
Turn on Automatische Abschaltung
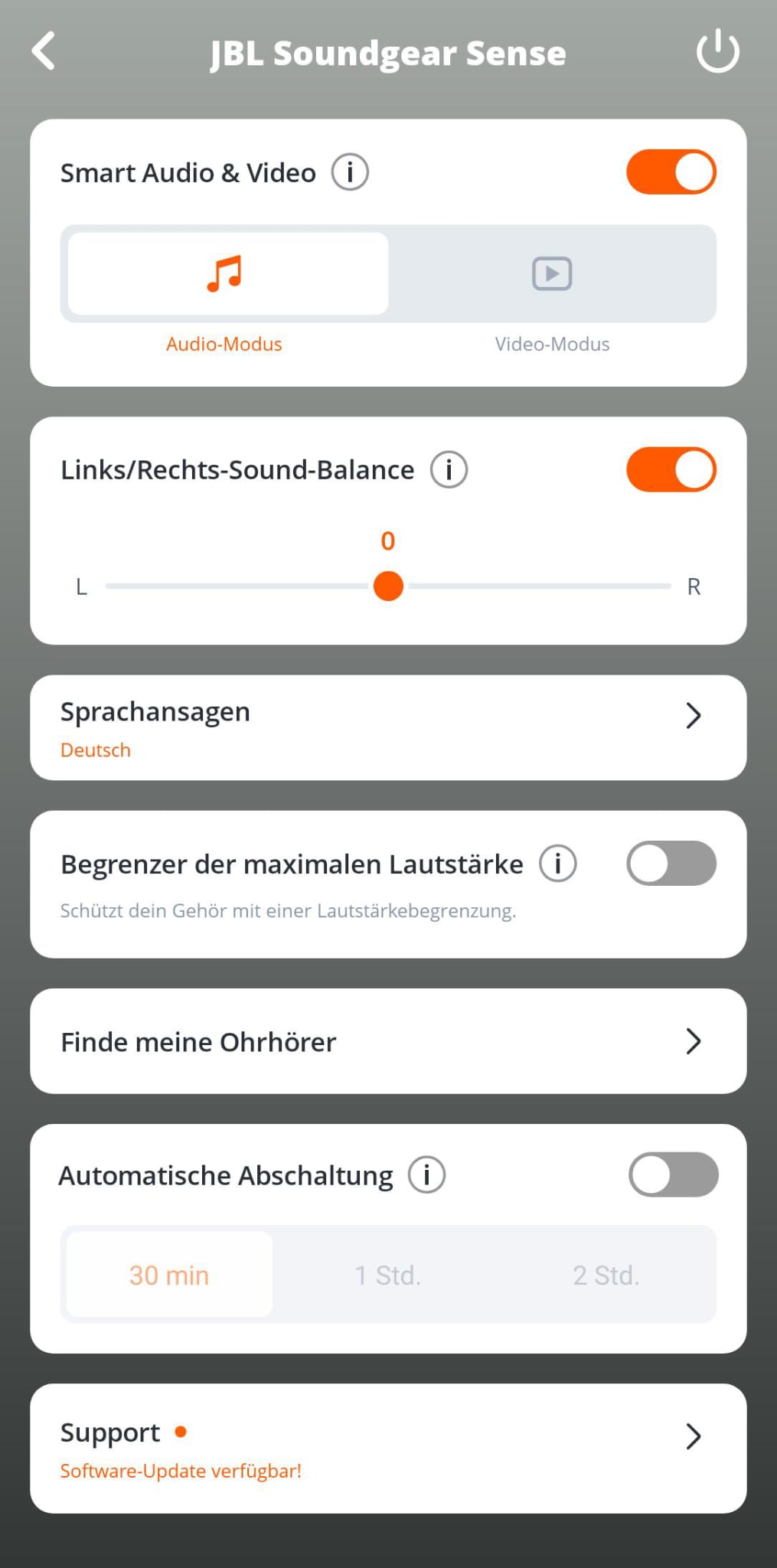click(x=673, y=1174)
